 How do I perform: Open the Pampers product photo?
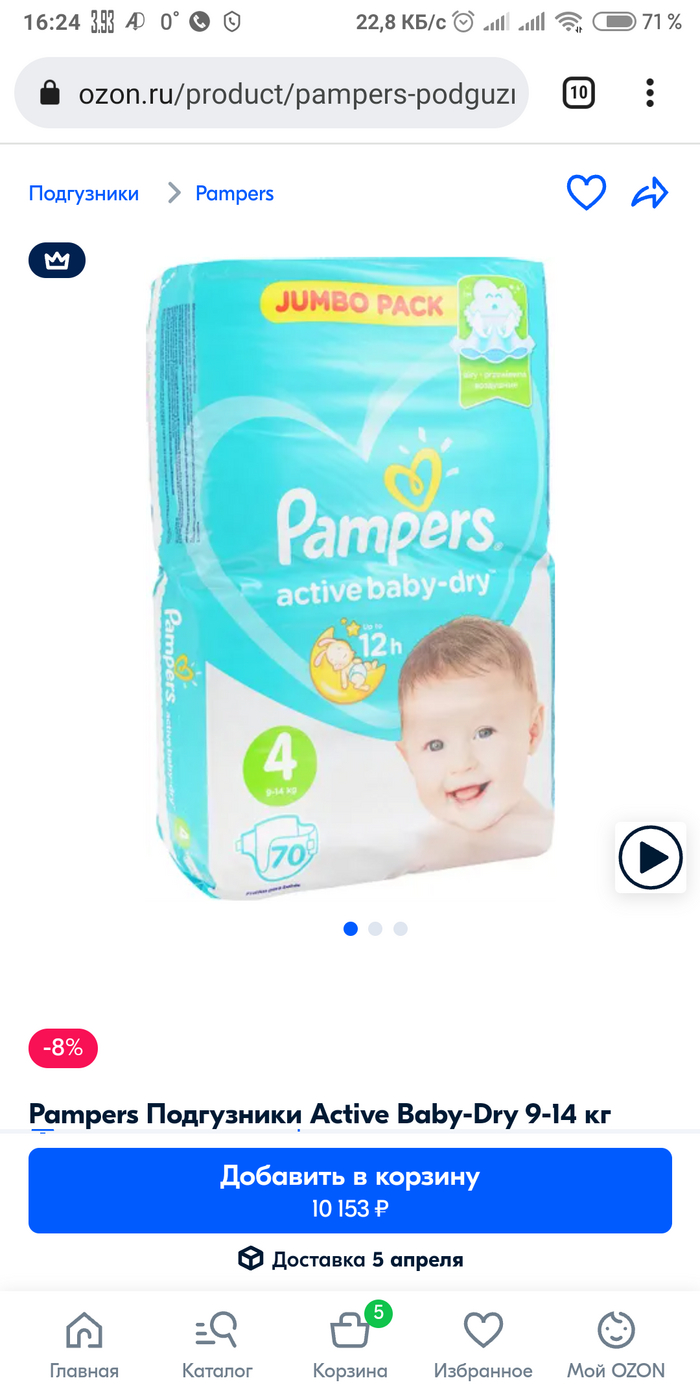350,580
